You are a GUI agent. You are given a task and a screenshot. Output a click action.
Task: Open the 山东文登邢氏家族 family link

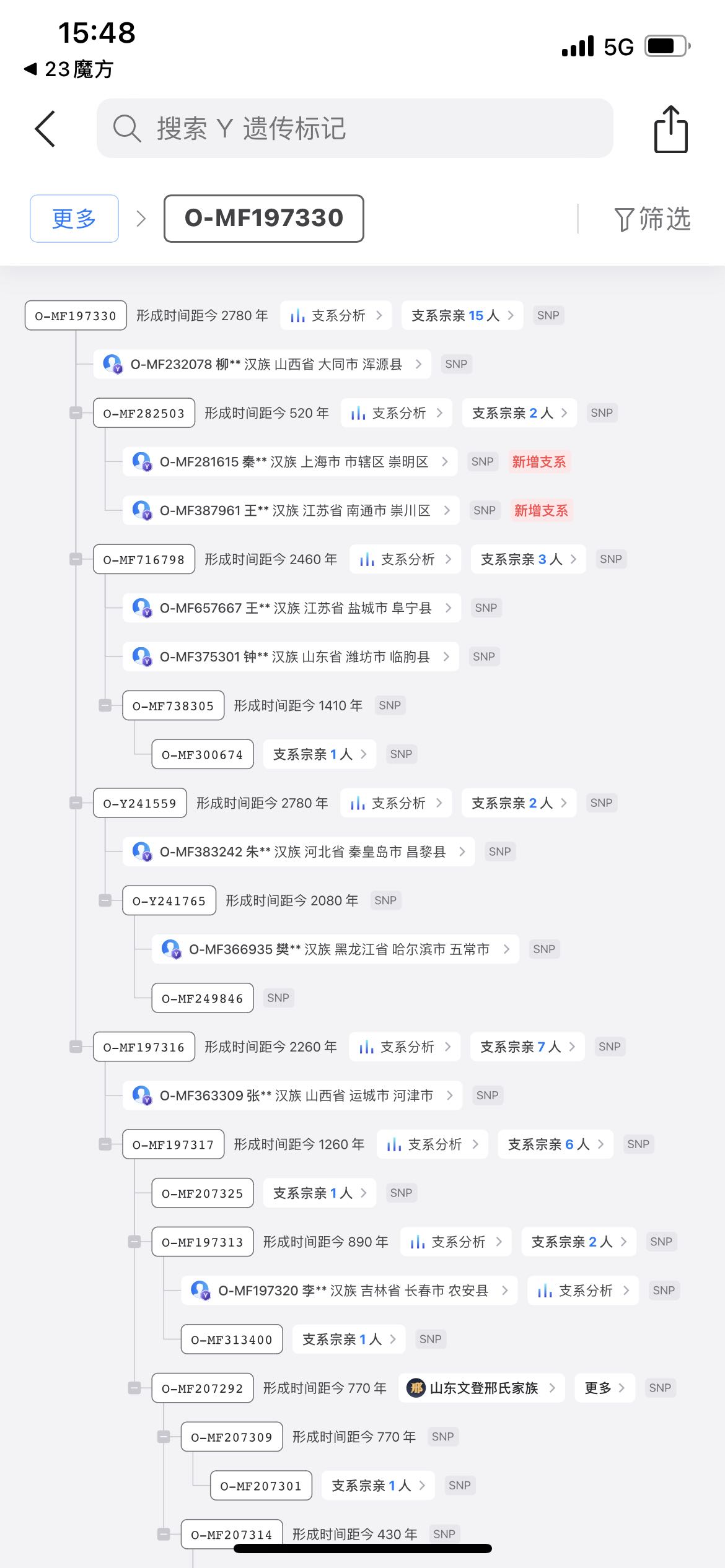pyautogui.click(x=481, y=1388)
